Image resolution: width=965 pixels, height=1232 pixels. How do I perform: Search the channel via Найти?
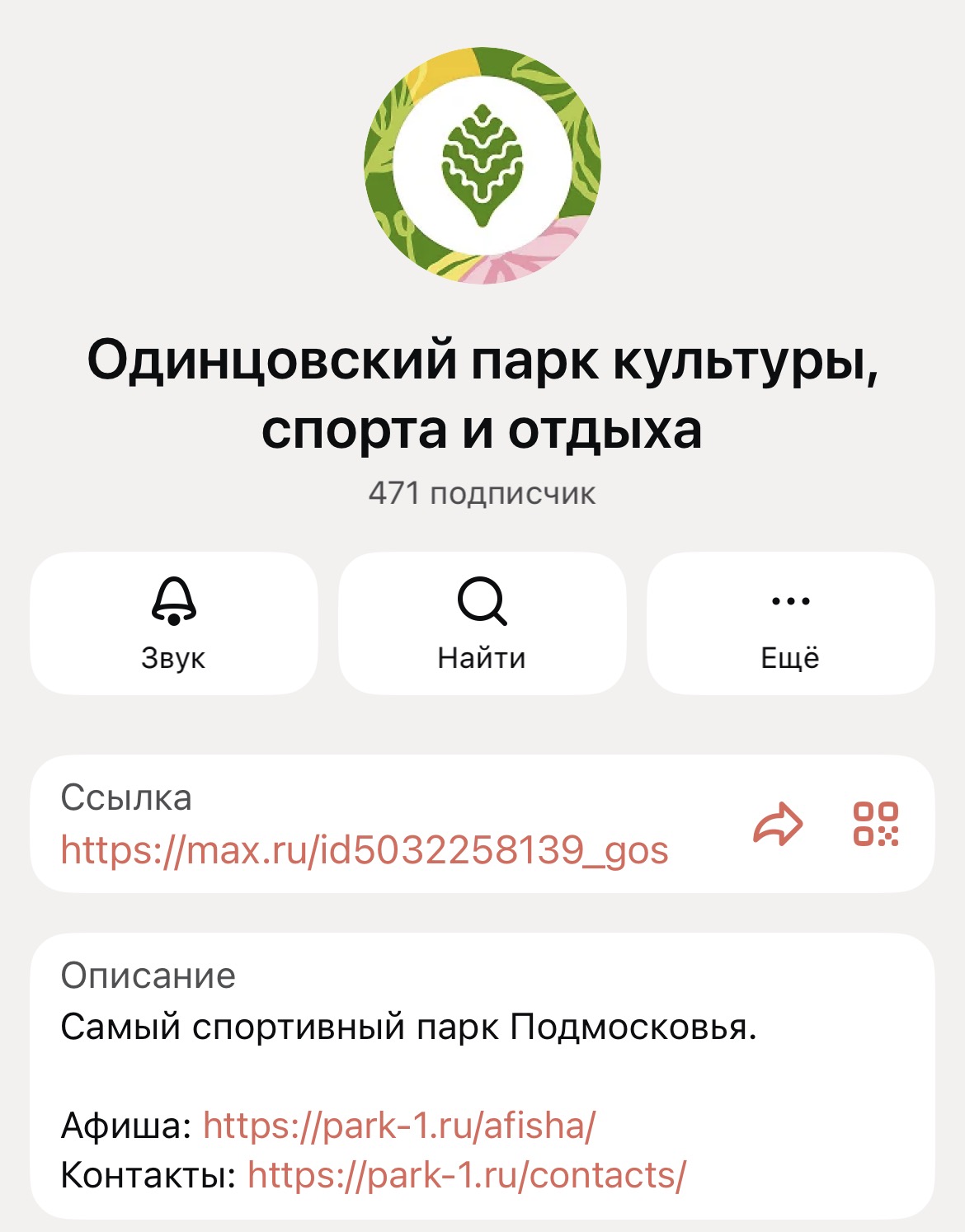click(482, 623)
